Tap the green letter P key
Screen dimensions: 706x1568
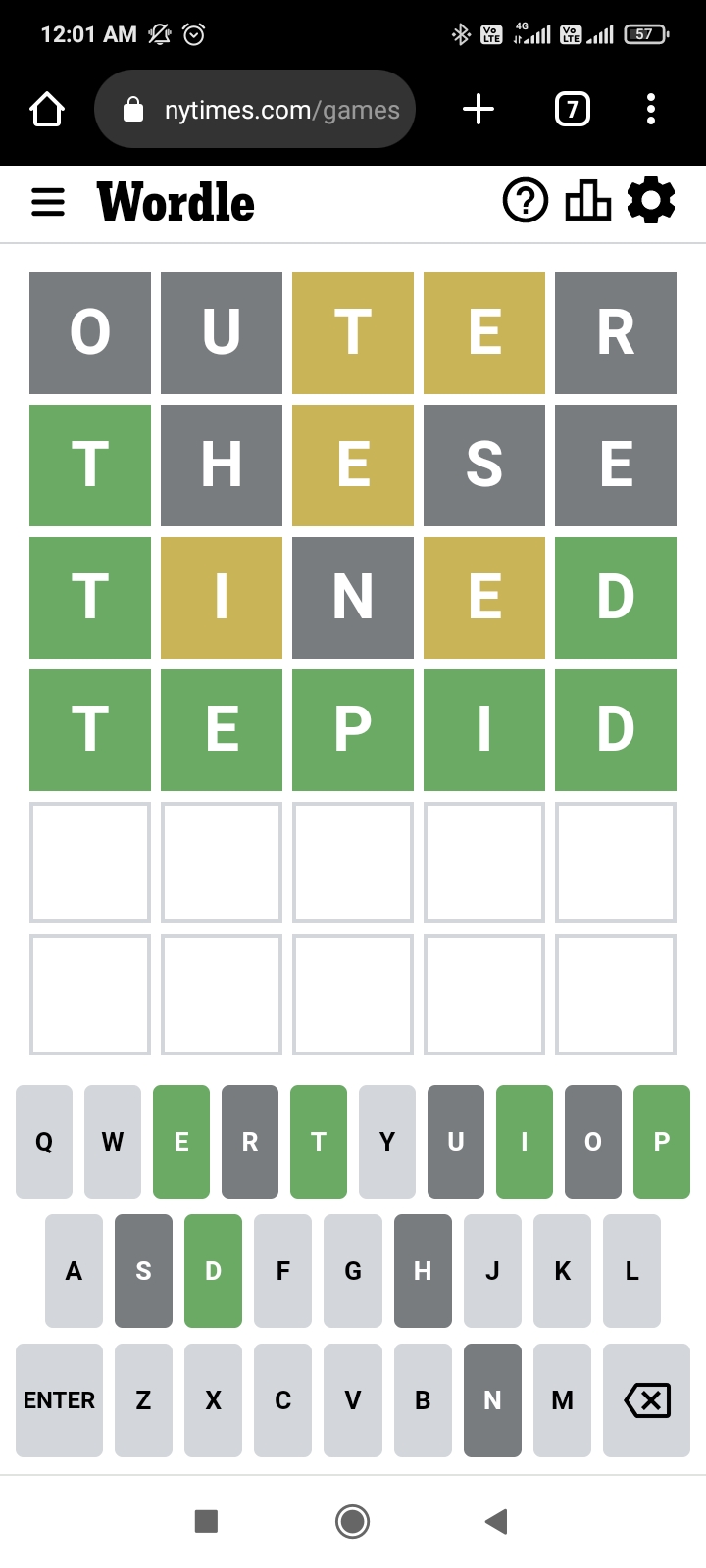point(662,1142)
